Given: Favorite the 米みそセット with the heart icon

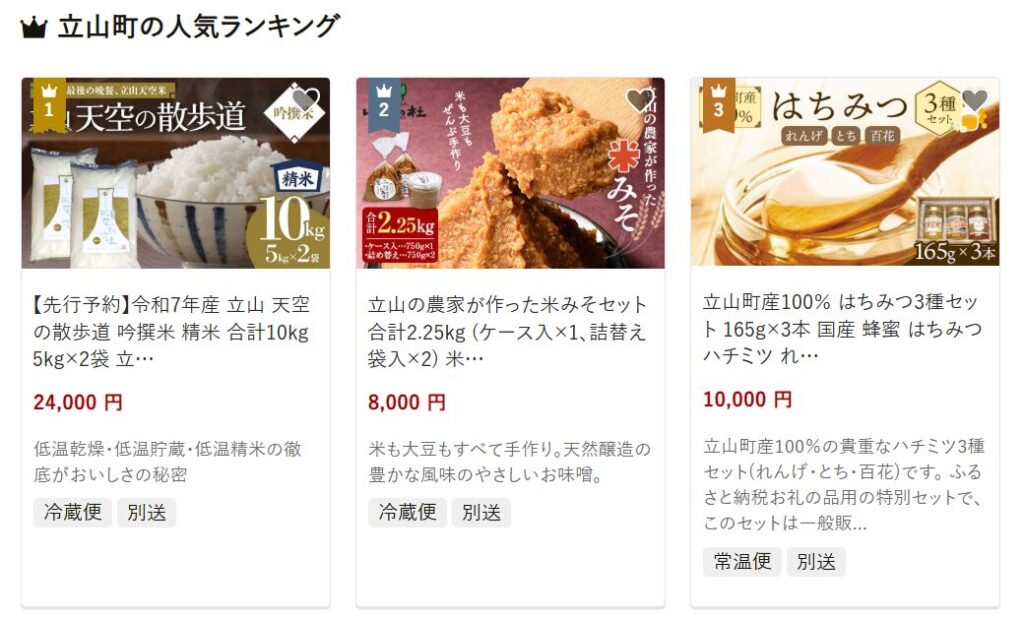Looking at the screenshot, I should [639, 99].
